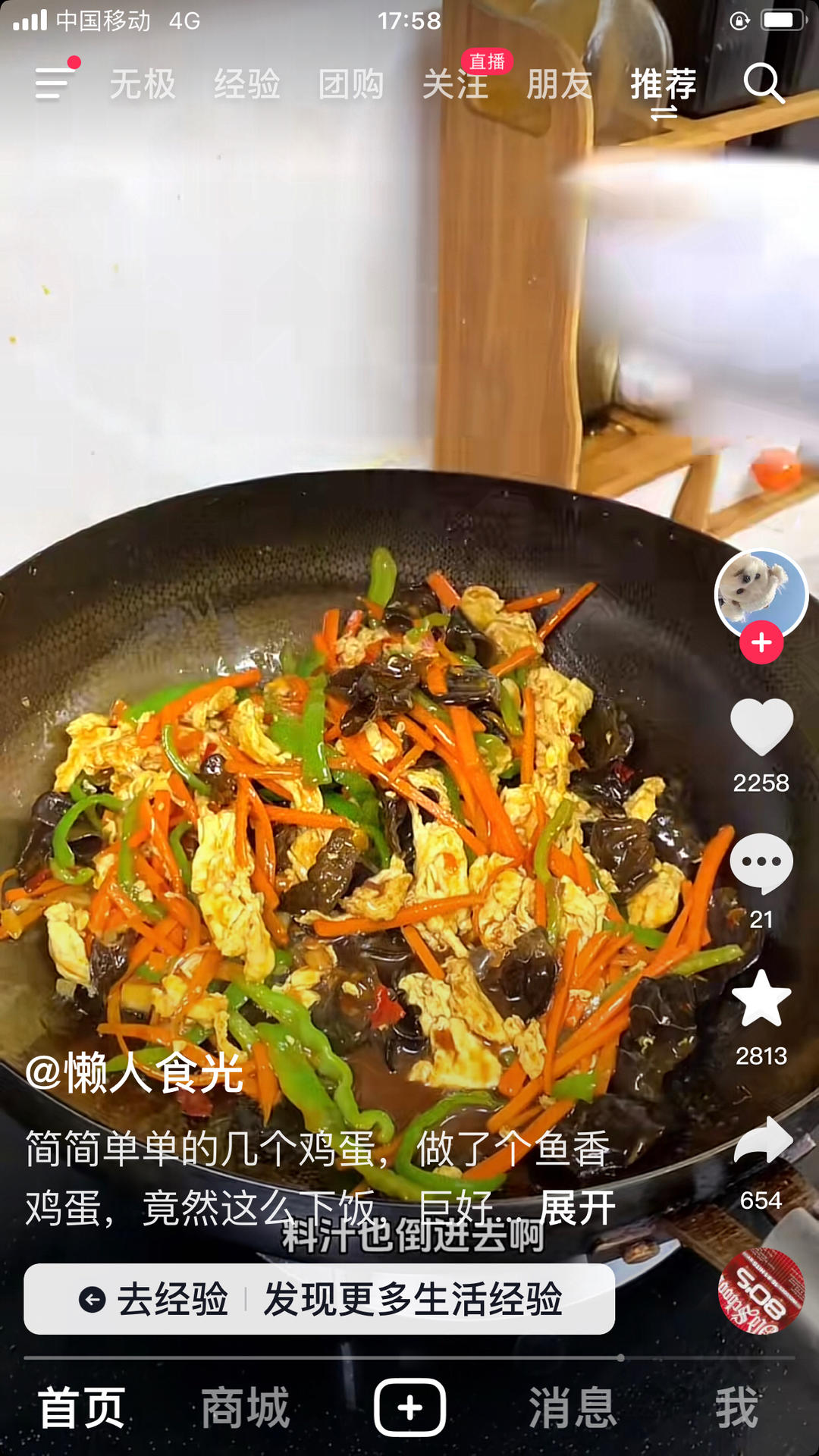This screenshot has width=819, height=1456.
Task: Add this video to favorites
Action: click(761, 999)
